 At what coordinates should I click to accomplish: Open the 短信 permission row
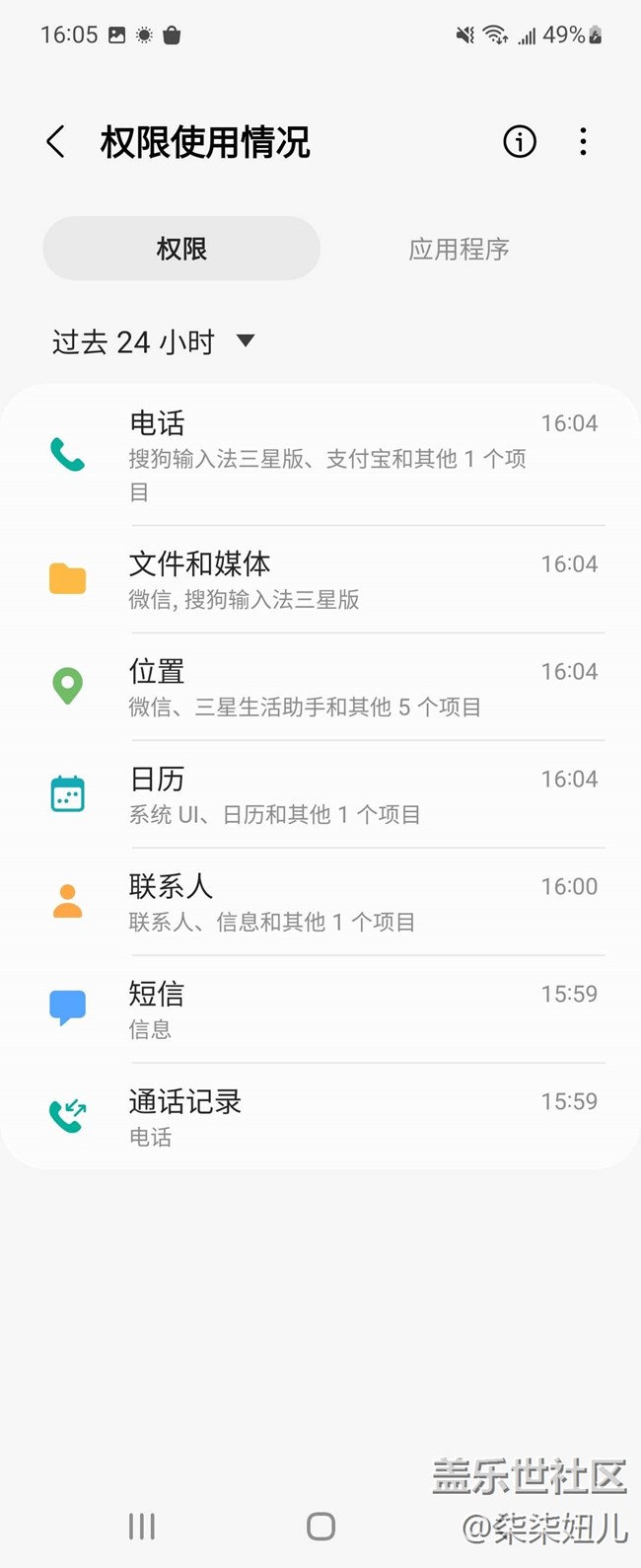tap(320, 1009)
